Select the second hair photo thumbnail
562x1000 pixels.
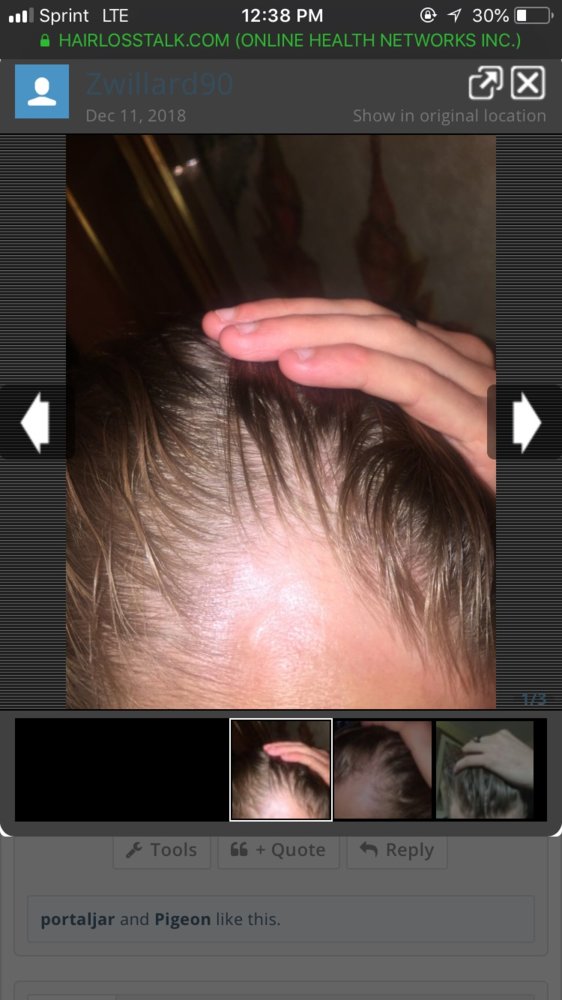pos(383,770)
